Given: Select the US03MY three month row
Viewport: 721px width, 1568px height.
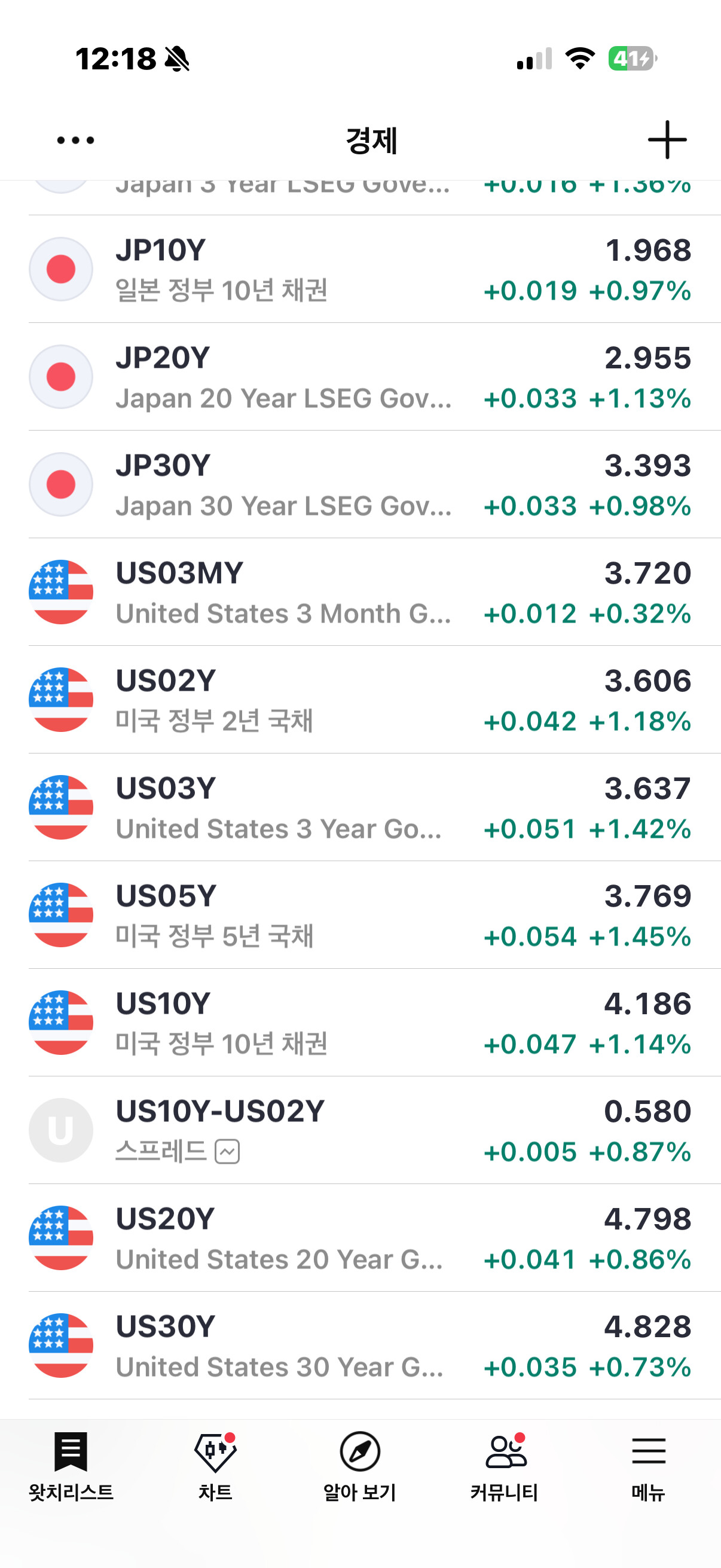Looking at the screenshot, I should point(360,592).
